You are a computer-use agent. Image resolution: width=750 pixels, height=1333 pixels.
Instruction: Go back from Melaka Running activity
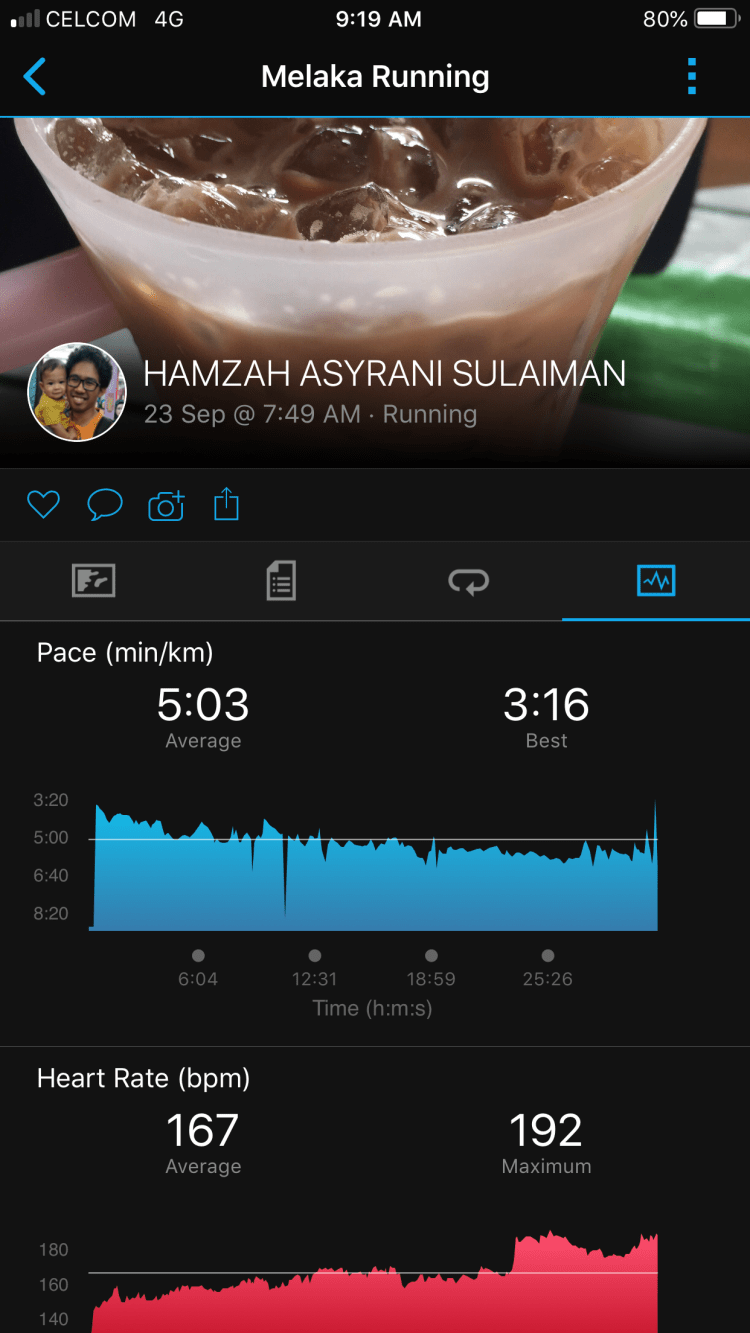(35, 77)
